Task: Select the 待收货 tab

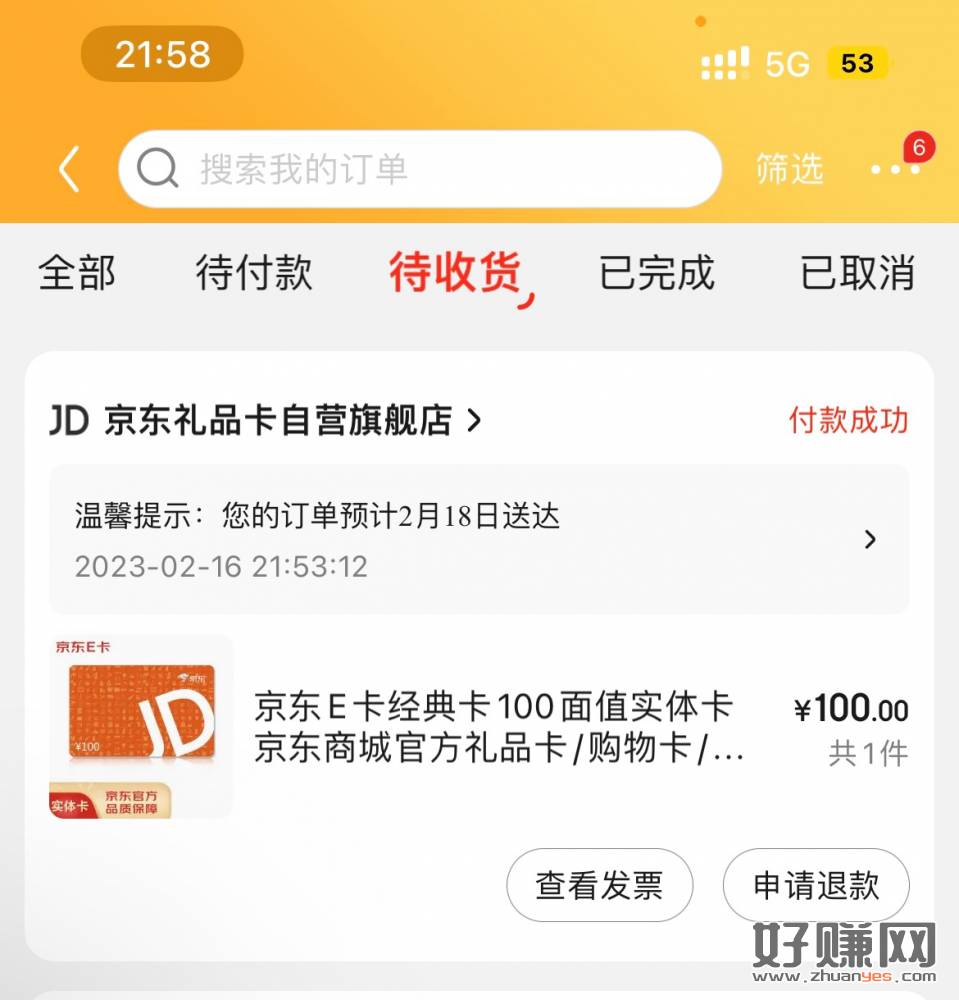Action: (456, 273)
